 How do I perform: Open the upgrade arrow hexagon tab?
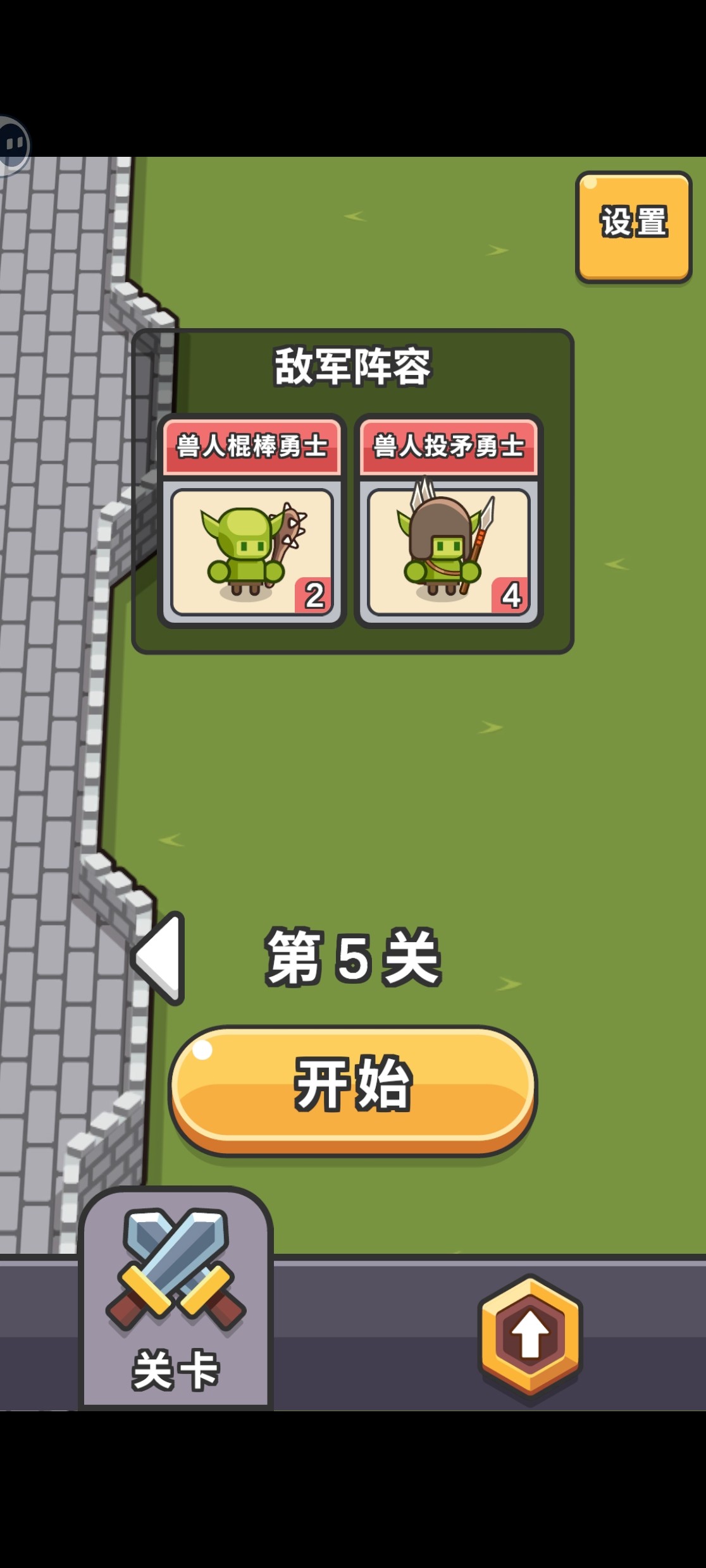coord(529,1337)
